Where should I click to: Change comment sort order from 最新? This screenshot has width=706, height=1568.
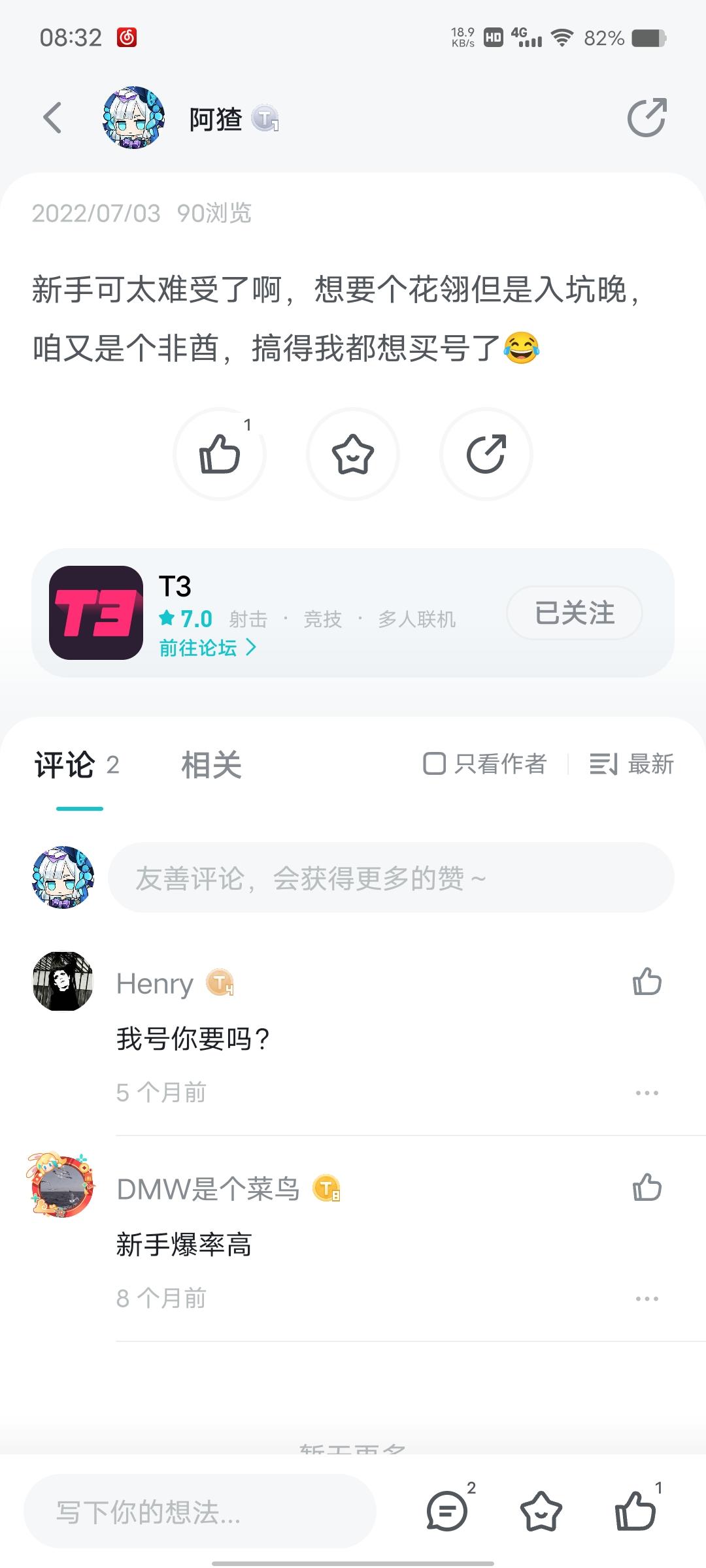631,764
